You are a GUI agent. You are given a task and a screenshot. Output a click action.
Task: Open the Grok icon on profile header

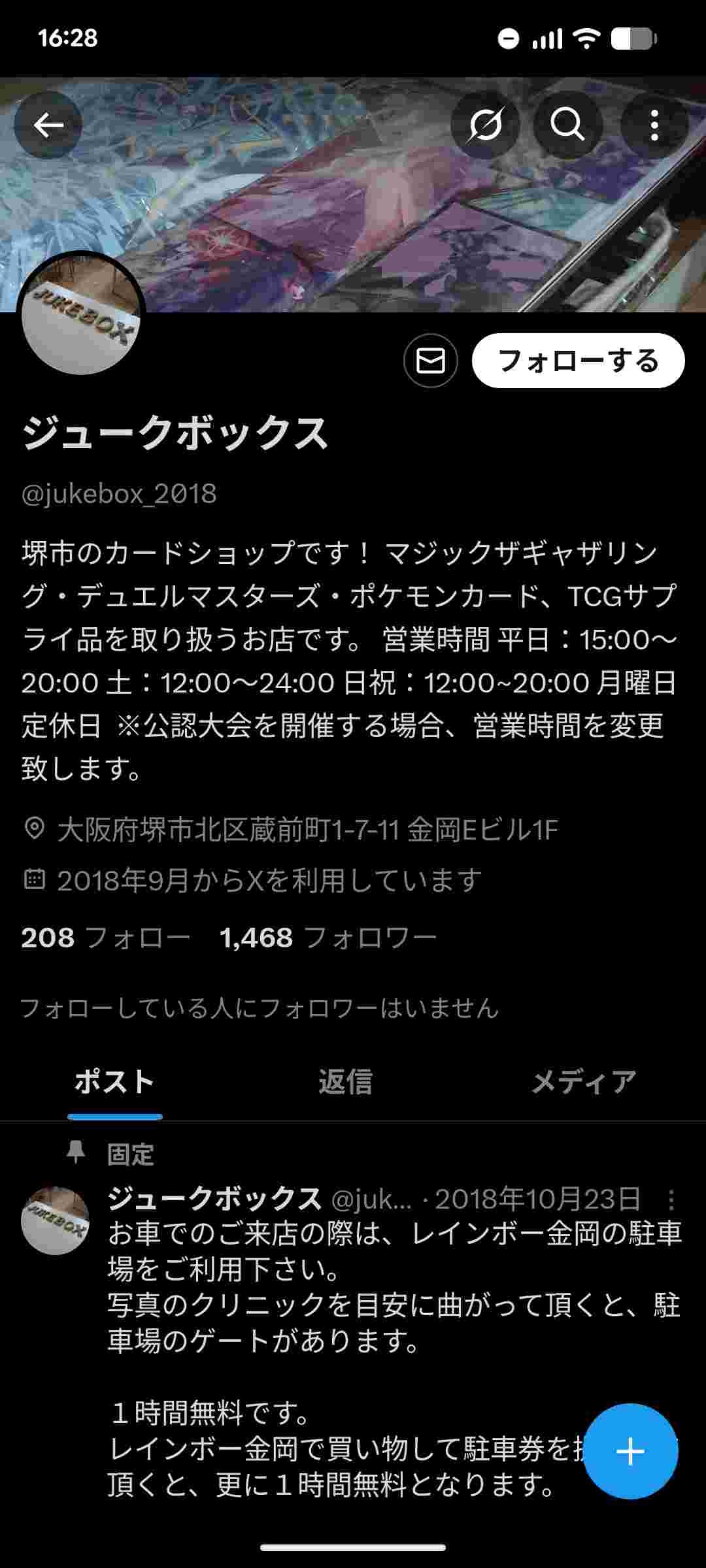point(485,125)
